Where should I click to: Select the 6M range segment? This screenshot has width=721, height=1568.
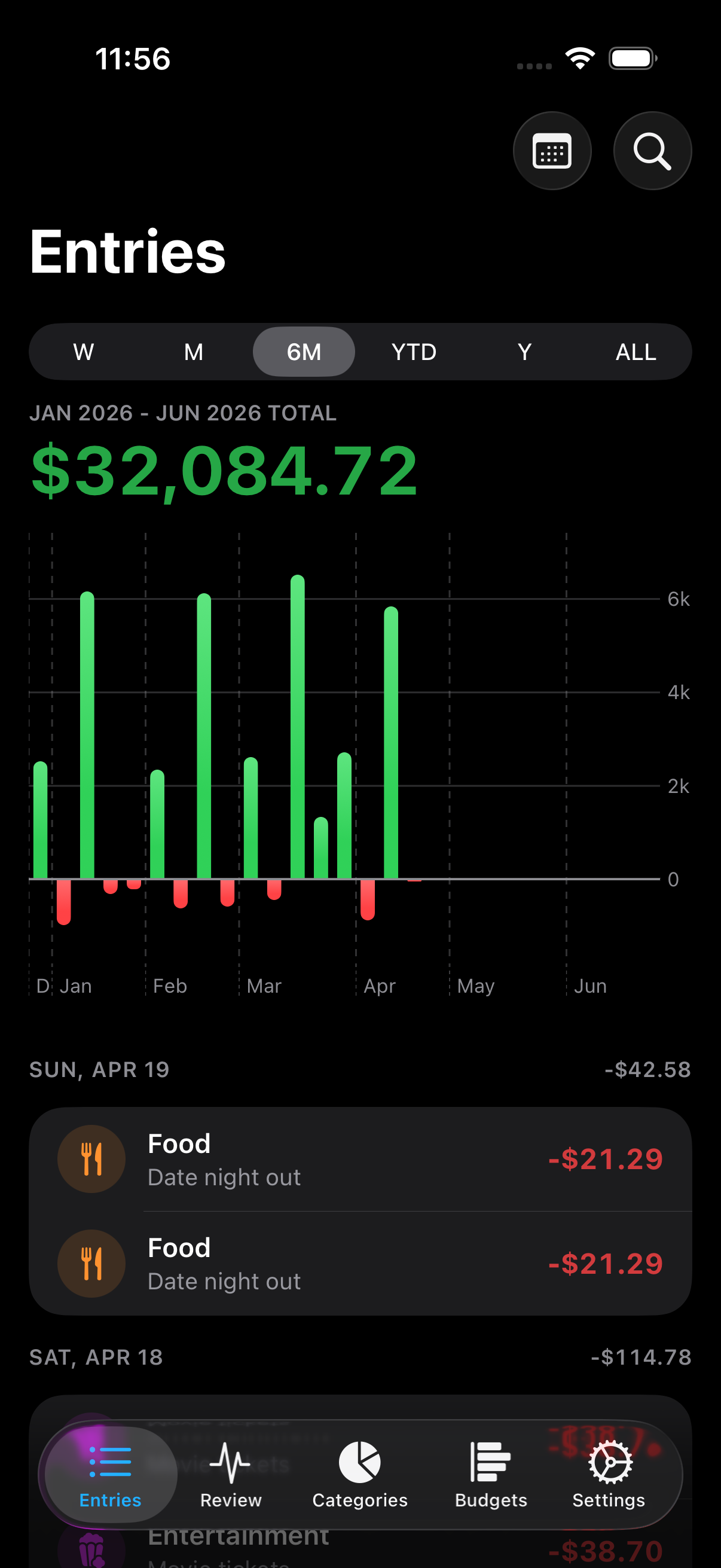click(x=304, y=352)
